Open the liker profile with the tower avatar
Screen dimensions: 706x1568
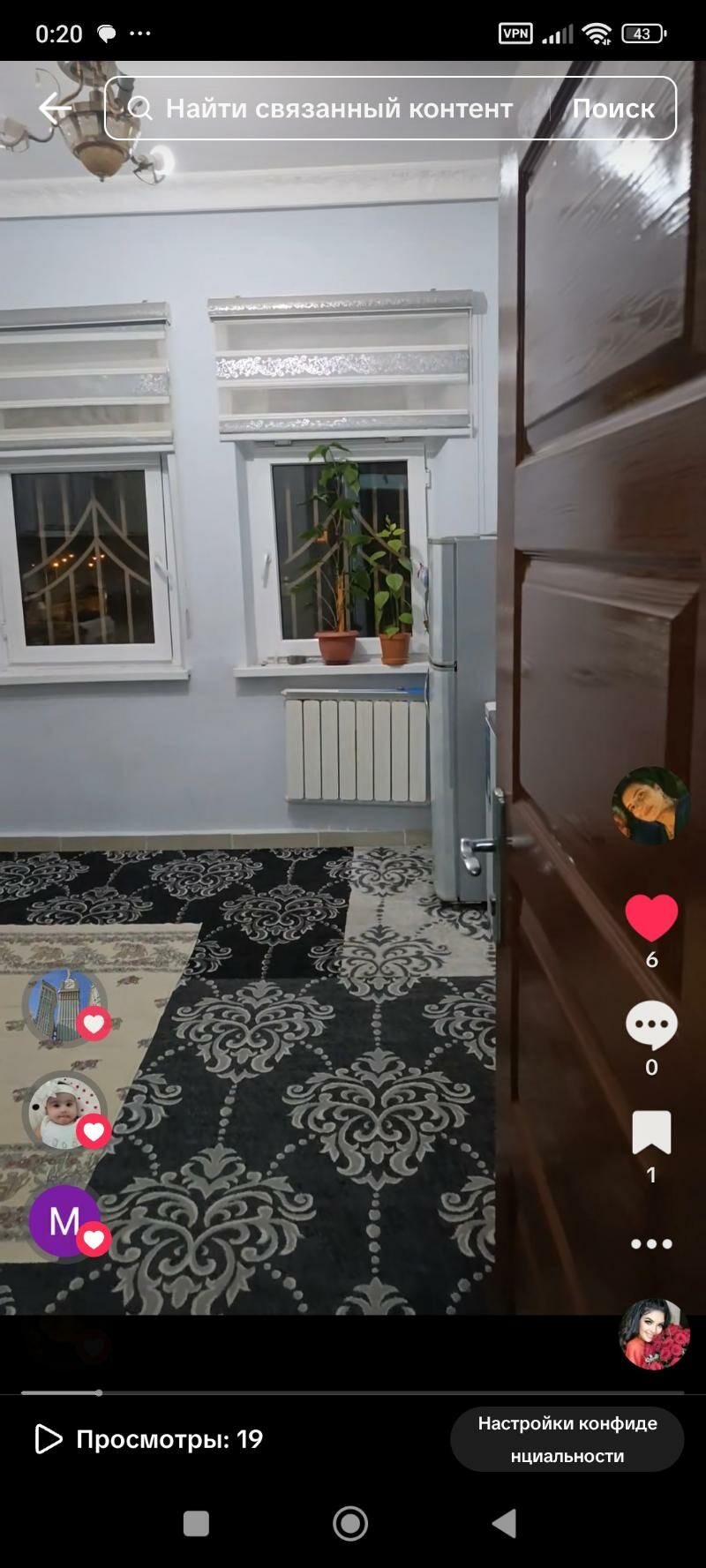(x=64, y=1006)
